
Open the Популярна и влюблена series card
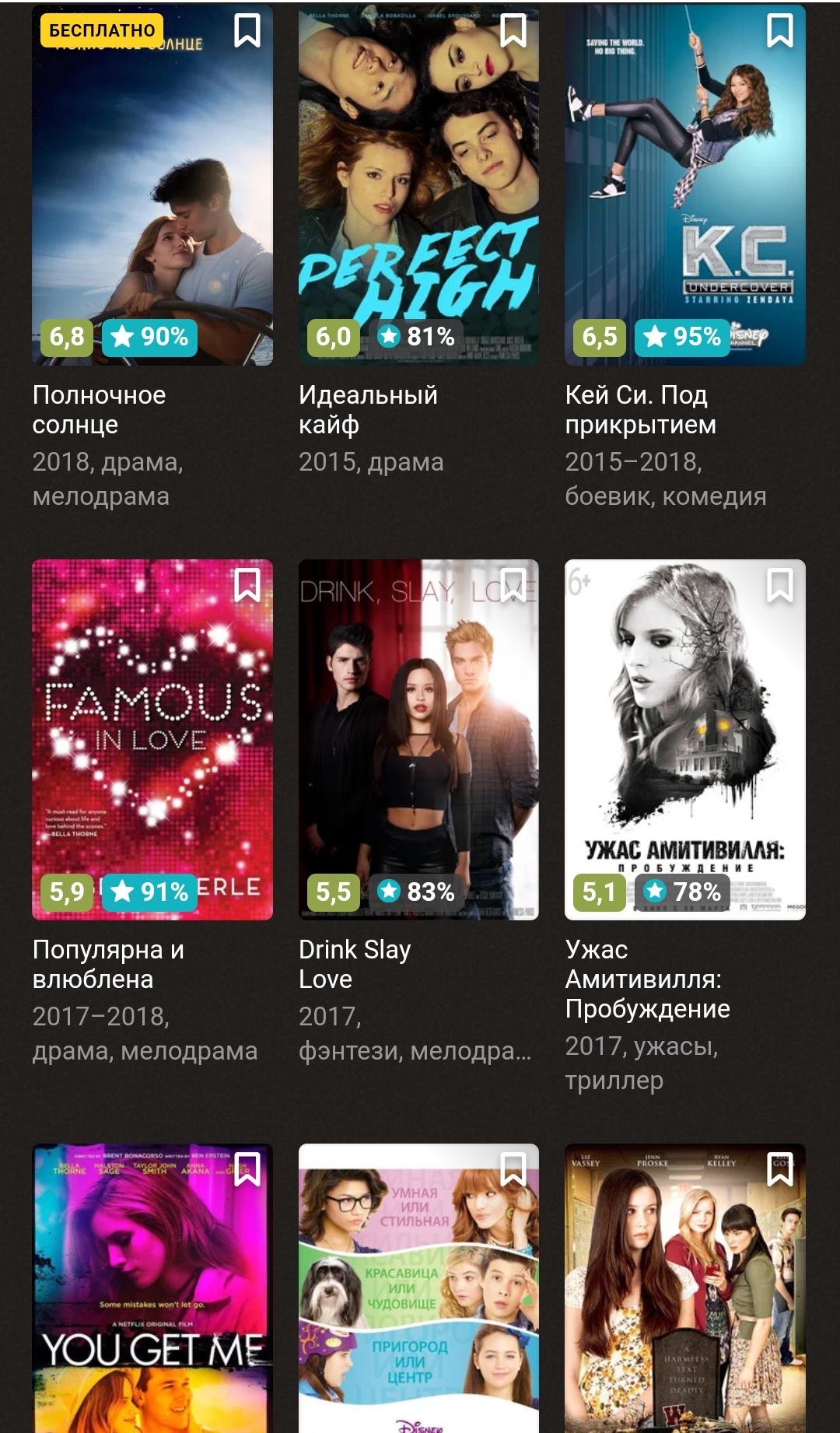(152, 739)
